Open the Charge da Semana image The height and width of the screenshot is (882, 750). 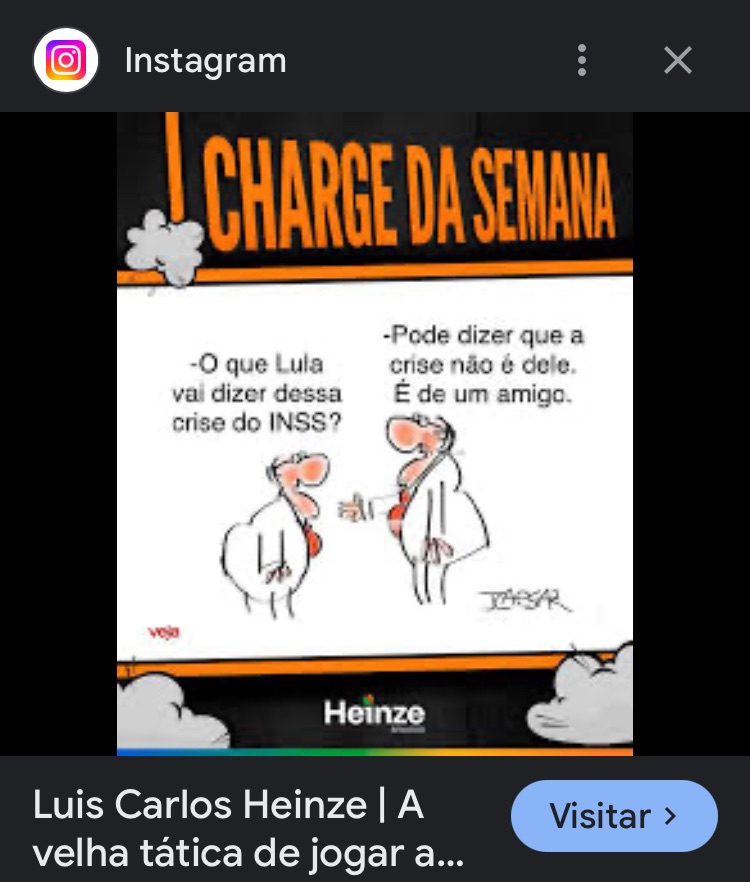(375, 433)
